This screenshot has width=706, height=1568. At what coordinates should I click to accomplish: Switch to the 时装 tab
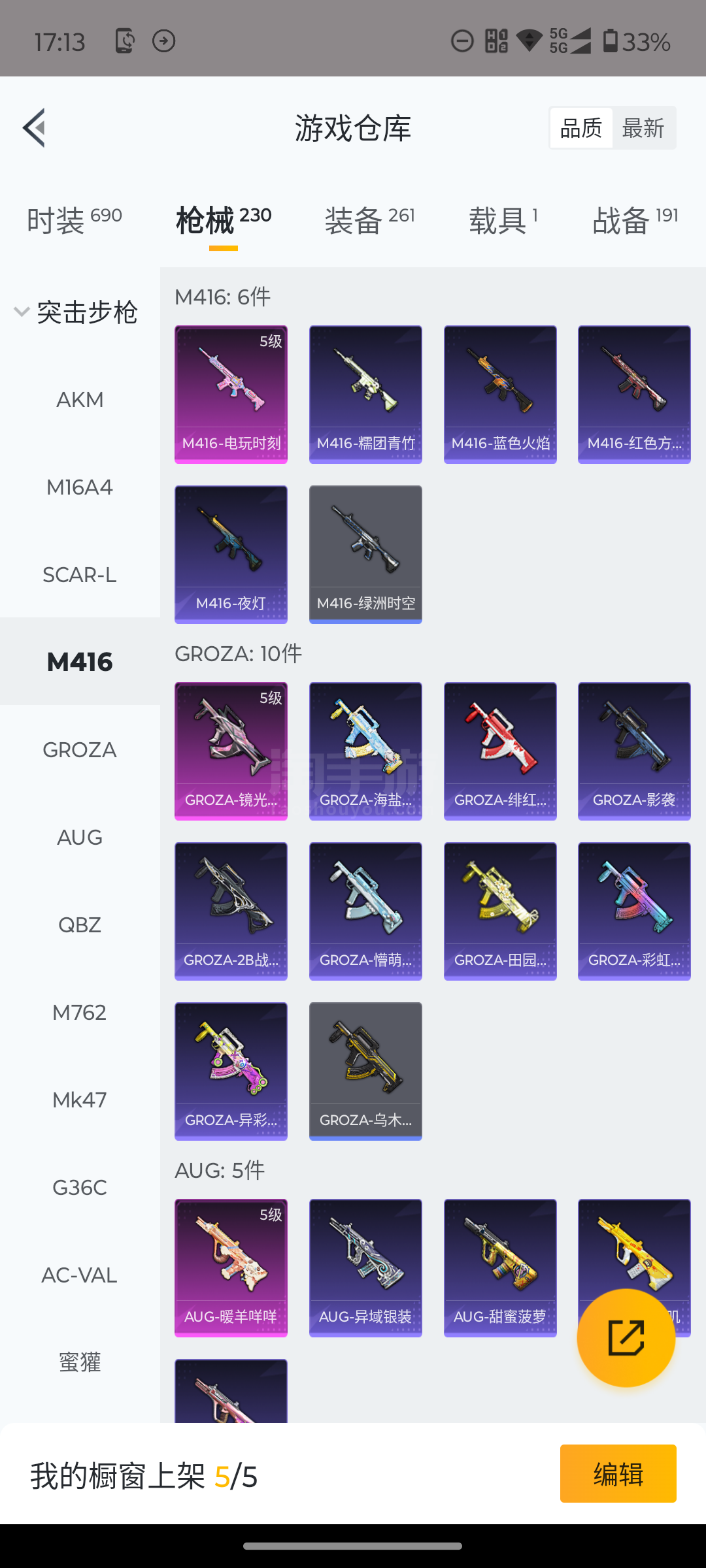(x=75, y=220)
